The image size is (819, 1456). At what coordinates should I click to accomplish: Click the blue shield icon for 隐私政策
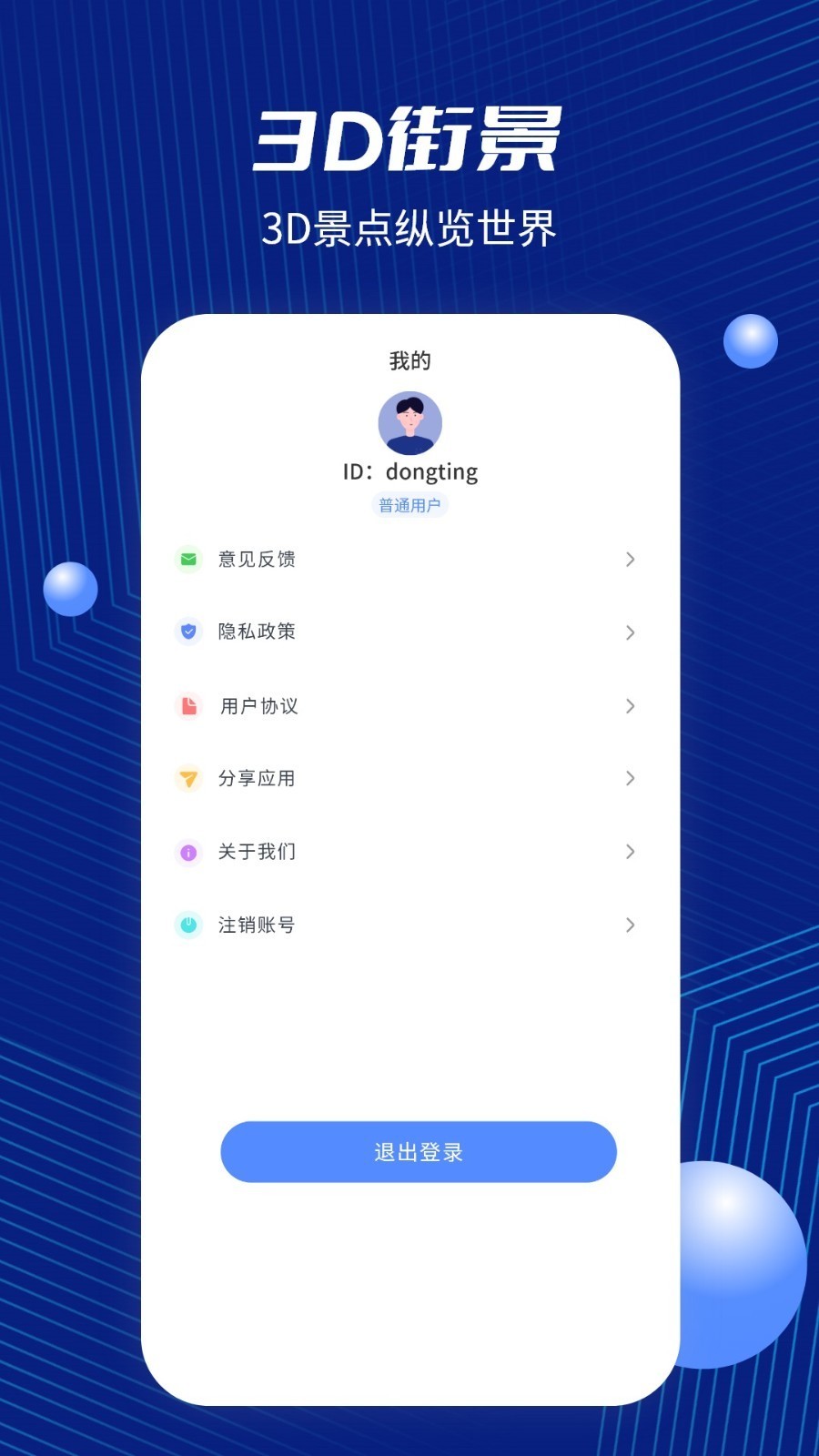(187, 632)
